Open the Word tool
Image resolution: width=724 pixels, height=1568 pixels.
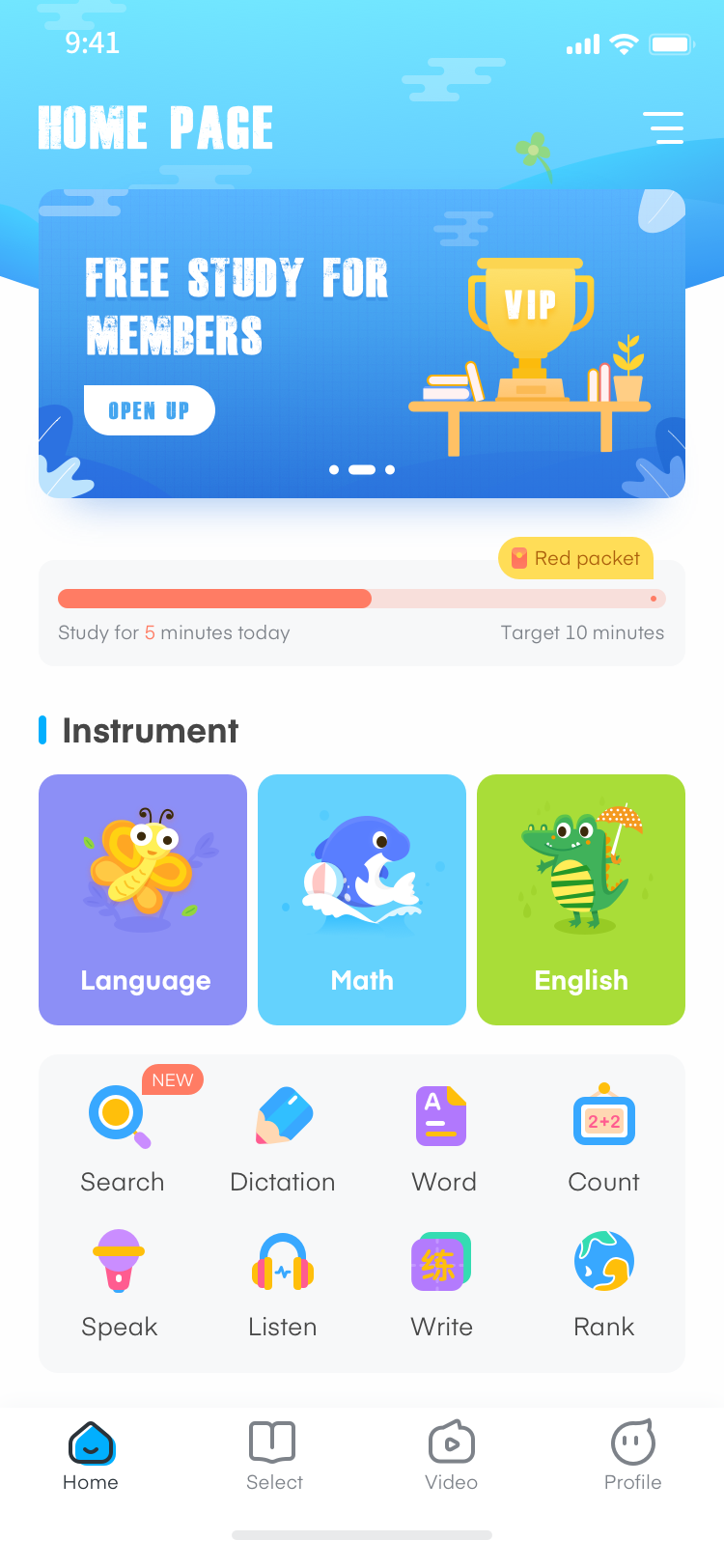443,1138
